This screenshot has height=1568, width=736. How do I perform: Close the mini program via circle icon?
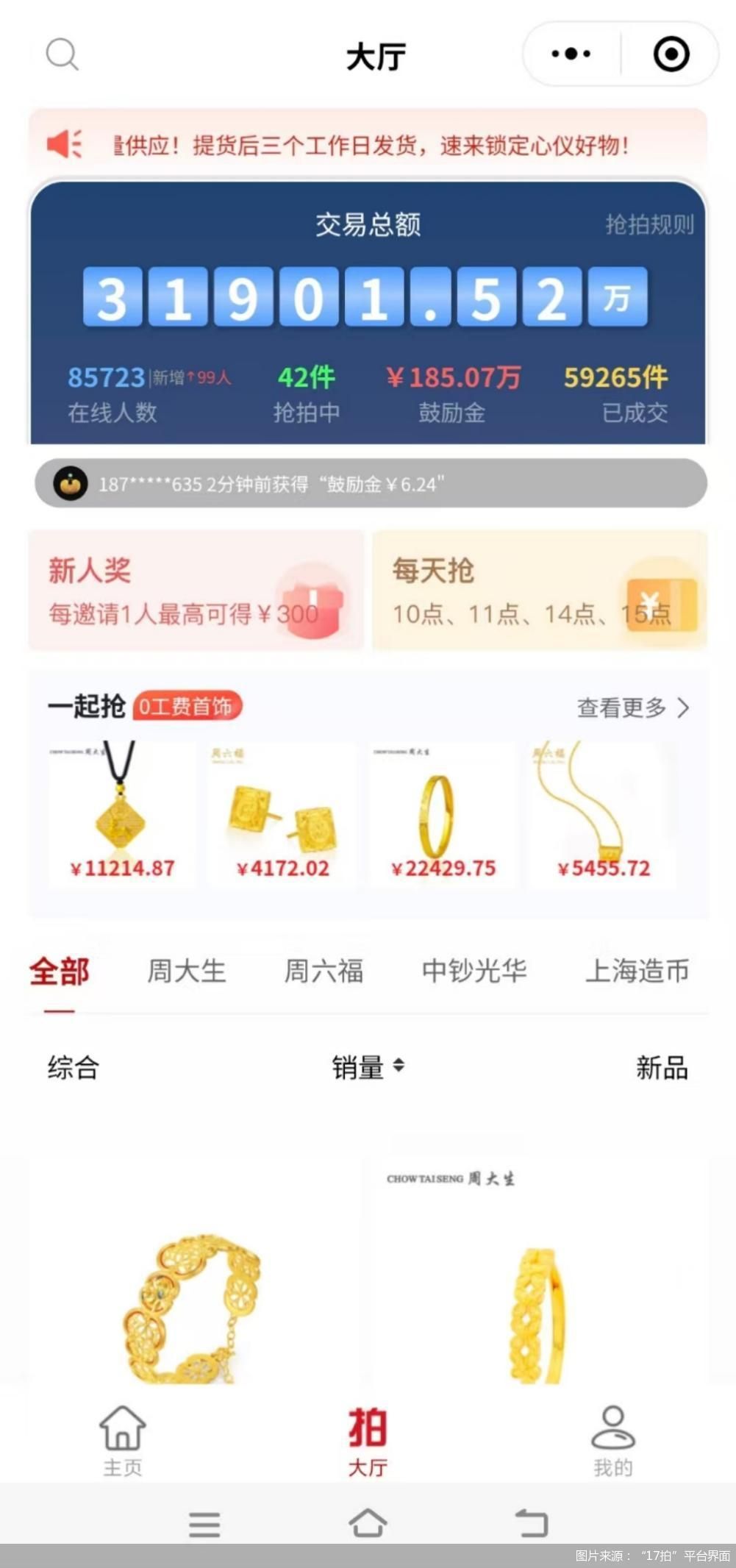coord(671,54)
